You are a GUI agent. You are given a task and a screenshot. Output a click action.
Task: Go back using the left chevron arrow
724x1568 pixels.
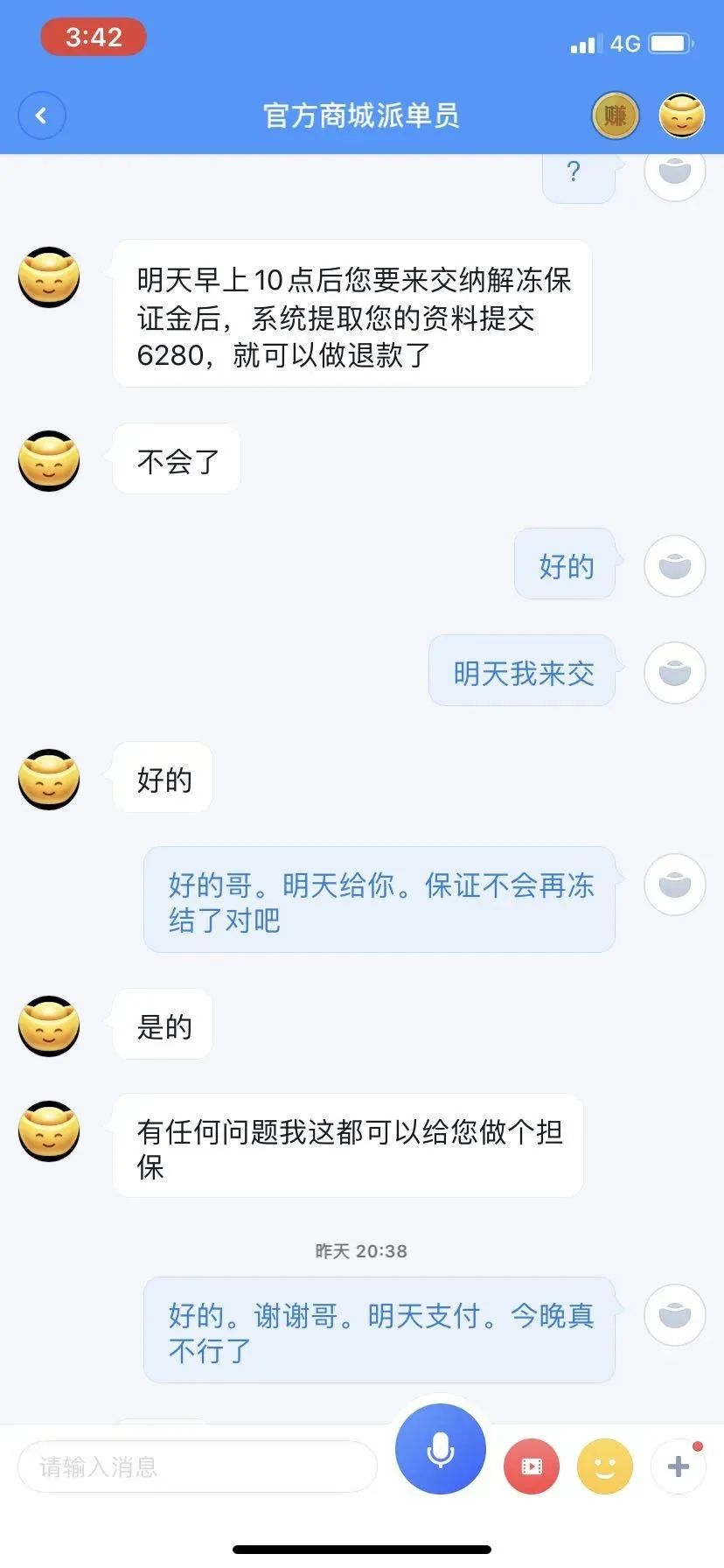point(41,115)
